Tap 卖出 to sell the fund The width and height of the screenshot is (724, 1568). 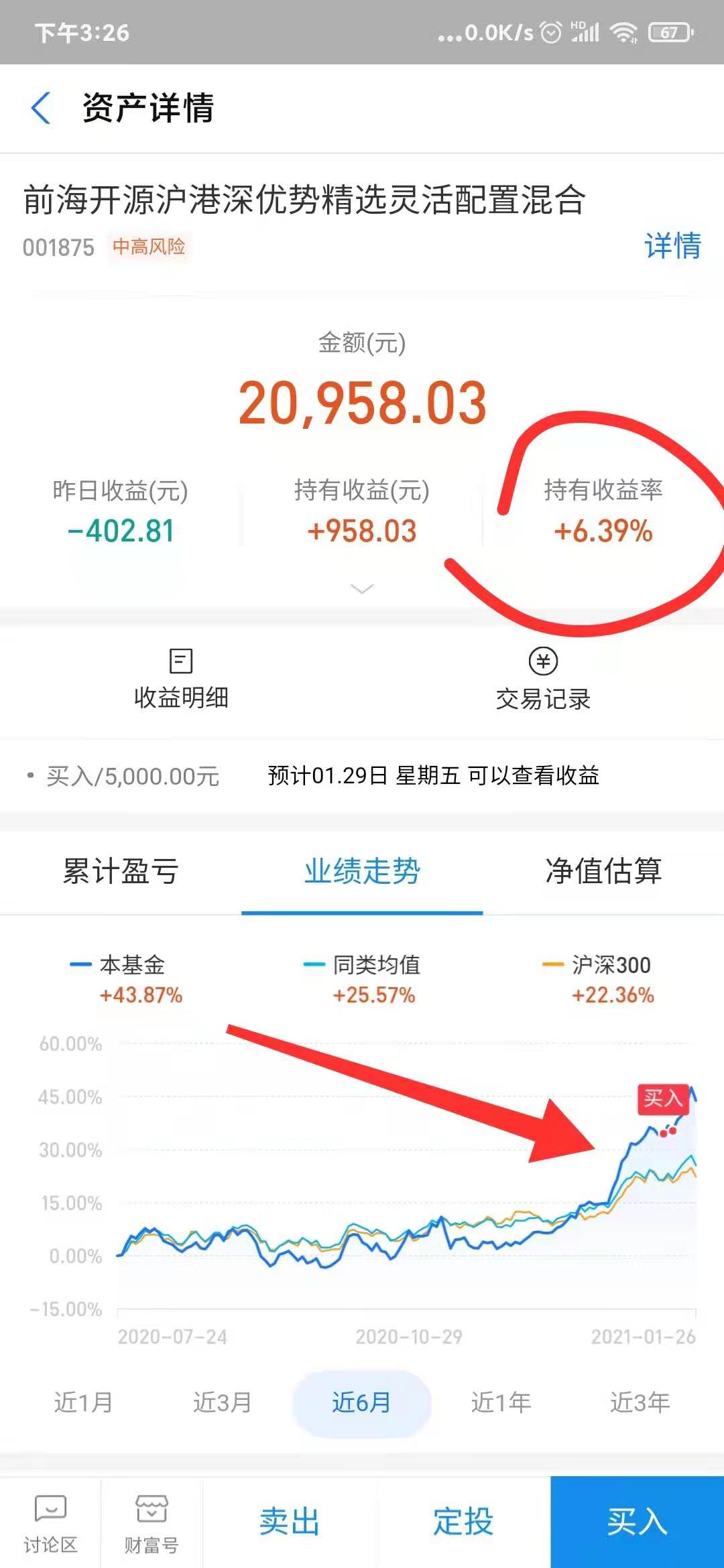[290, 1521]
